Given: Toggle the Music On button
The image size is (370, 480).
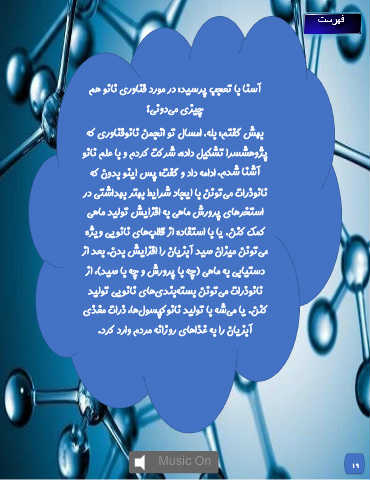Looking at the screenshot, I should [x=174, y=462].
